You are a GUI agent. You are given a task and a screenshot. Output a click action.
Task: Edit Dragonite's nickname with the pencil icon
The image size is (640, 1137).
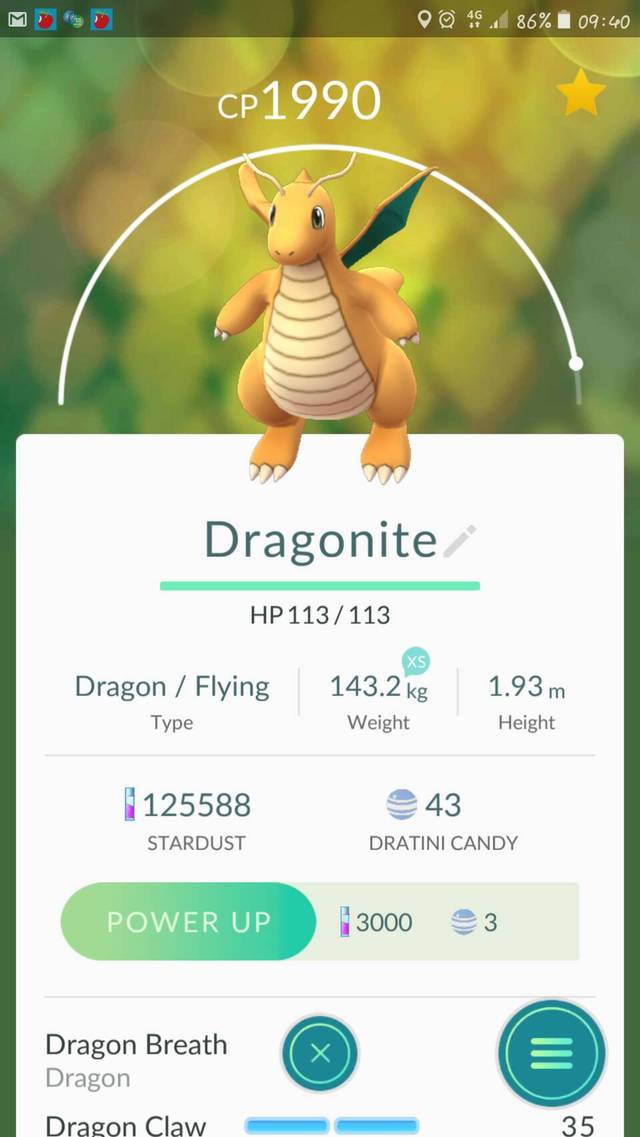(460, 541)
